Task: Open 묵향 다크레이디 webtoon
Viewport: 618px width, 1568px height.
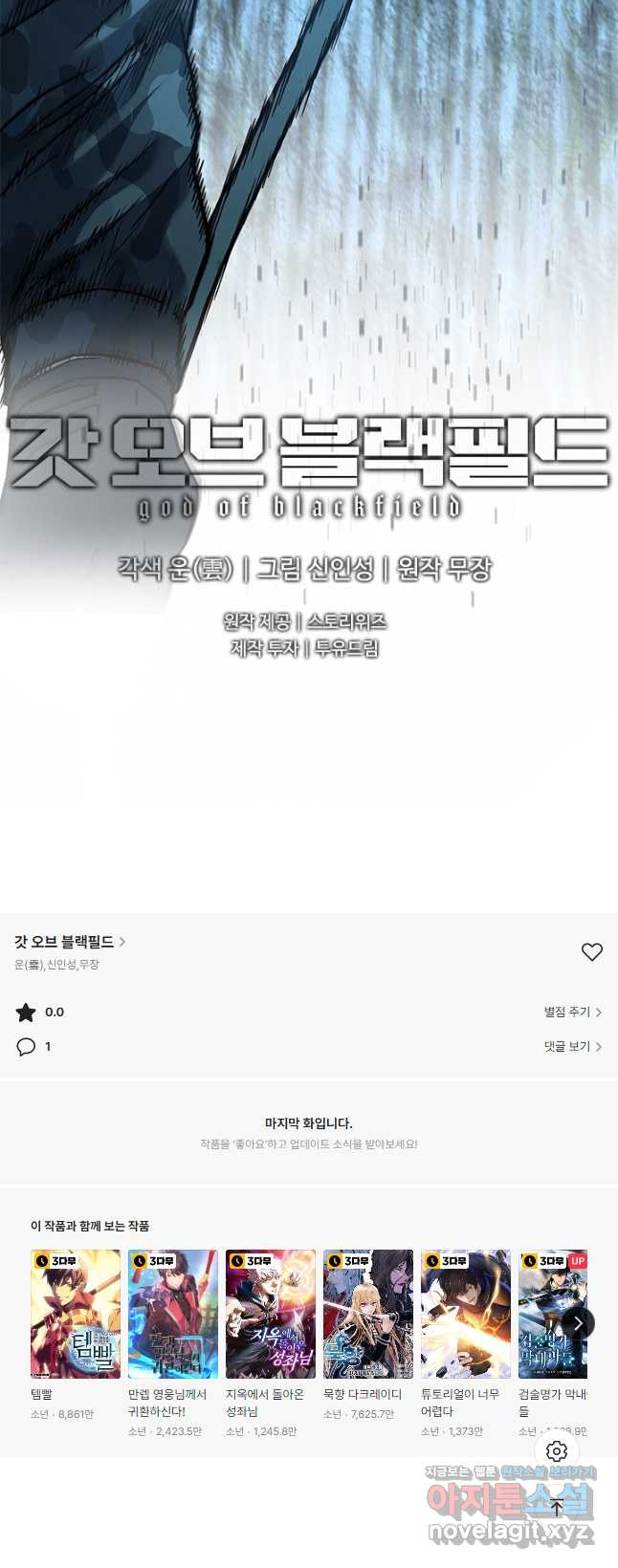Action: pyautogui.click(x=368, y=1314)
